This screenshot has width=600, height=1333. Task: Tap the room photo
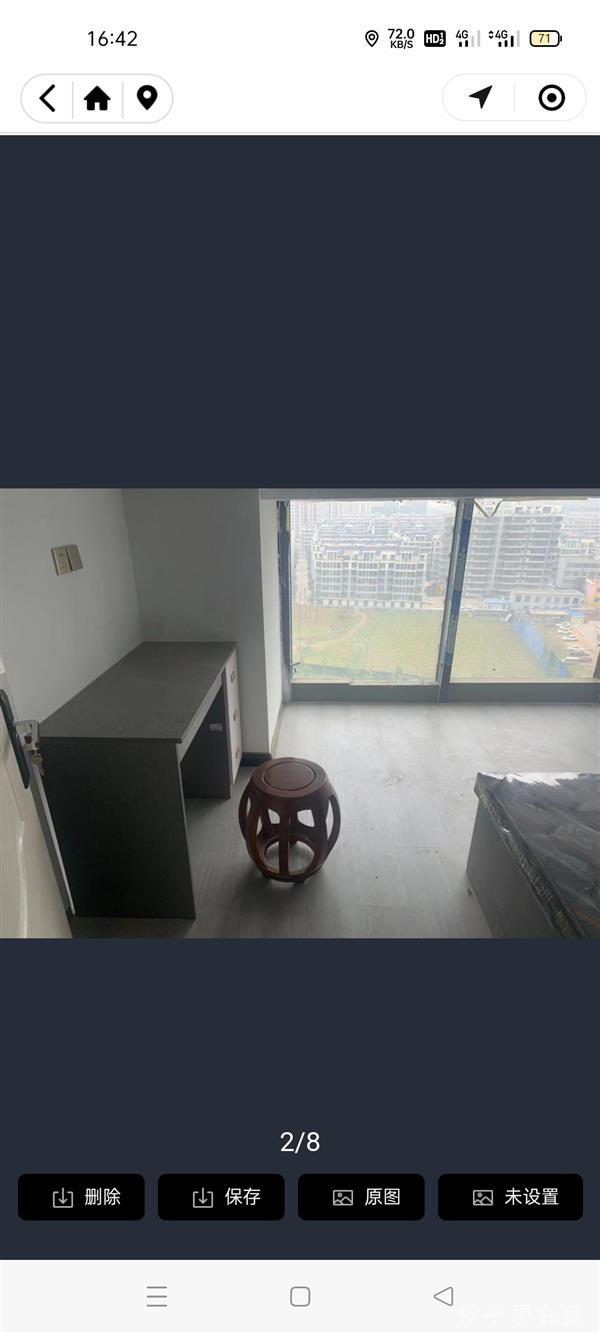(300, 713)
